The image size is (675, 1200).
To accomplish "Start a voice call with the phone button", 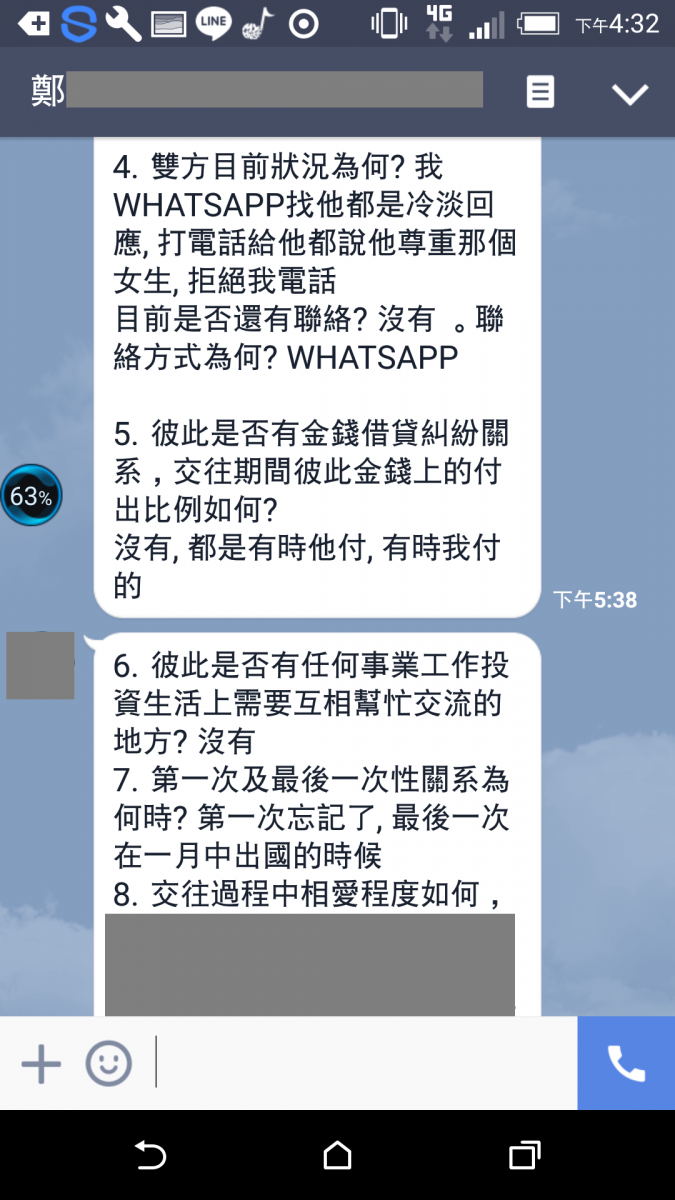I will (x=626, y=1063).
